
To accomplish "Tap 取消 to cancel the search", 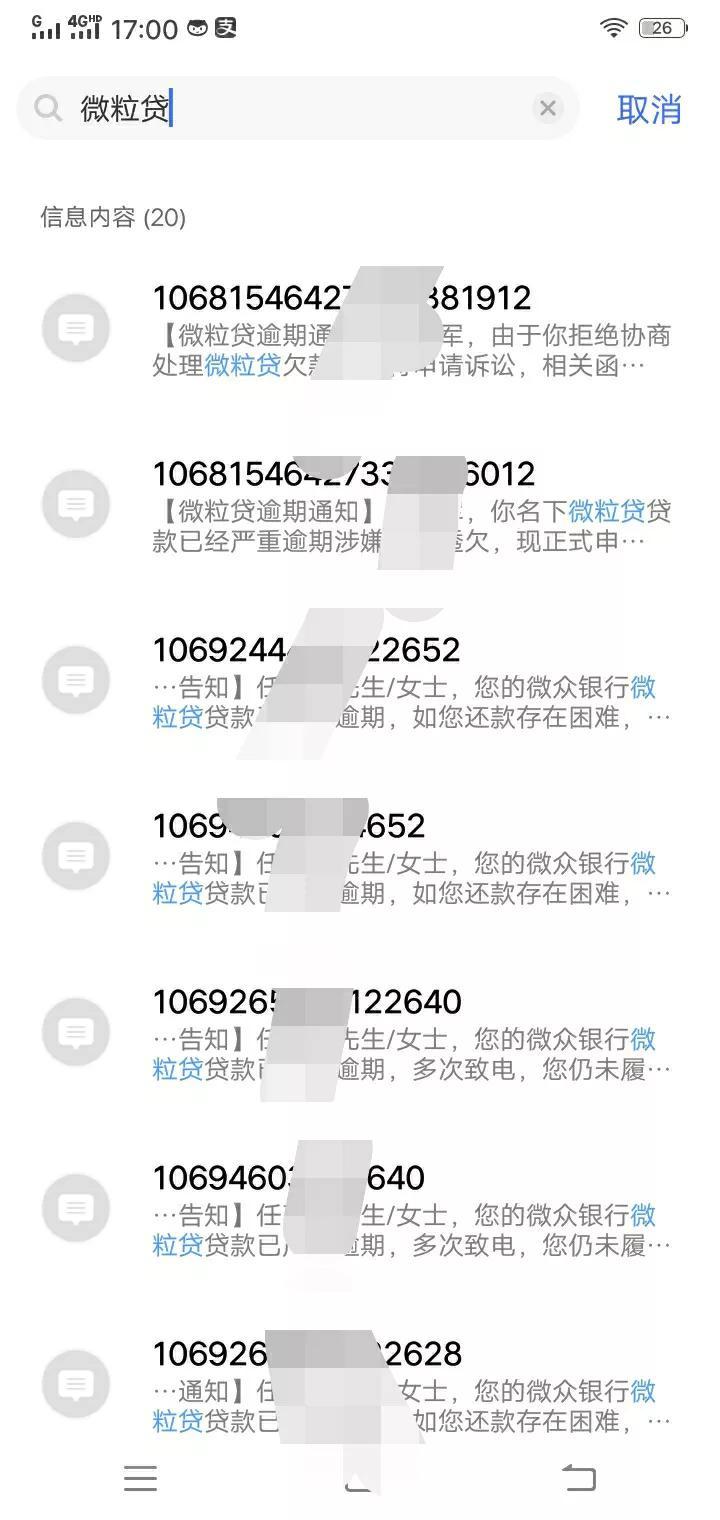I will (649, 109).
